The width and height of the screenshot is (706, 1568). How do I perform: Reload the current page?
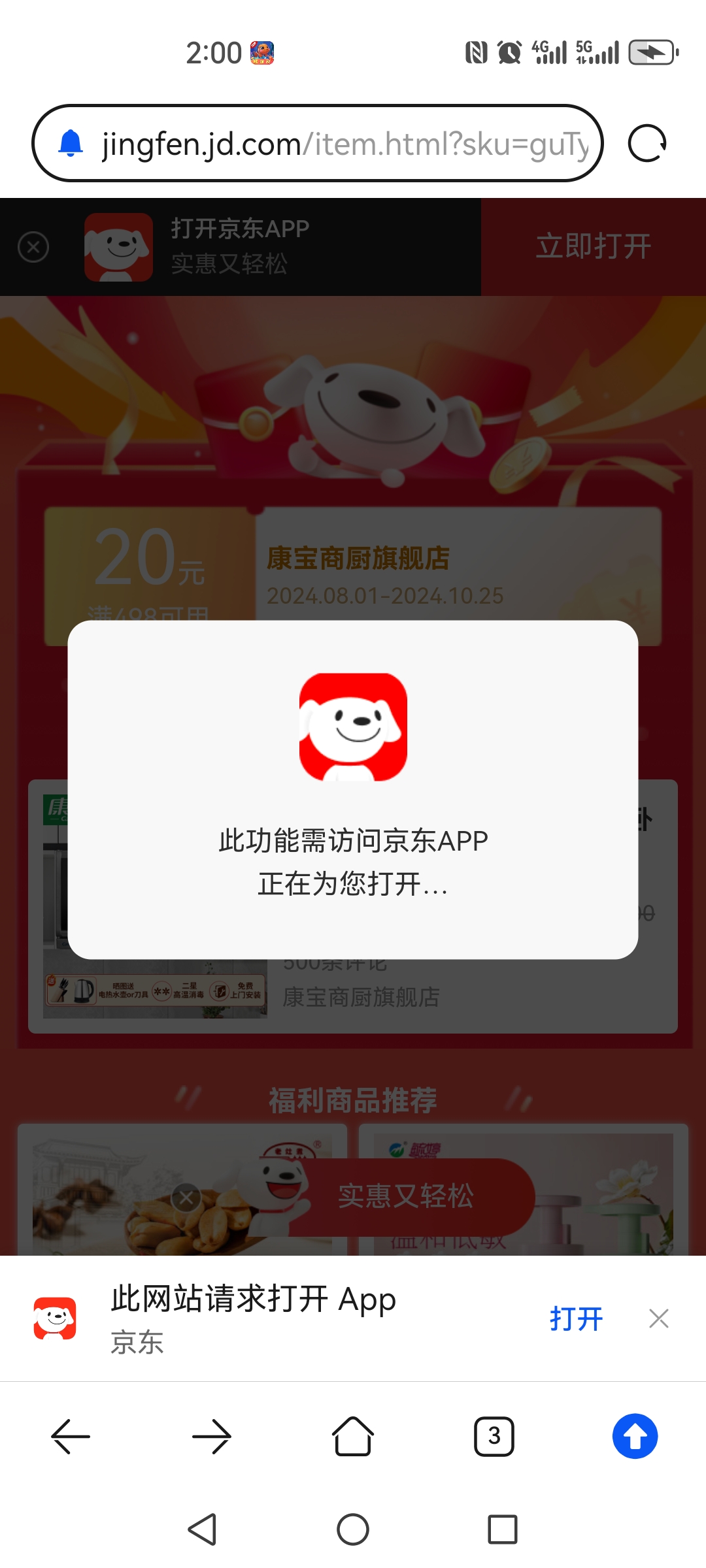coord(647,144)
